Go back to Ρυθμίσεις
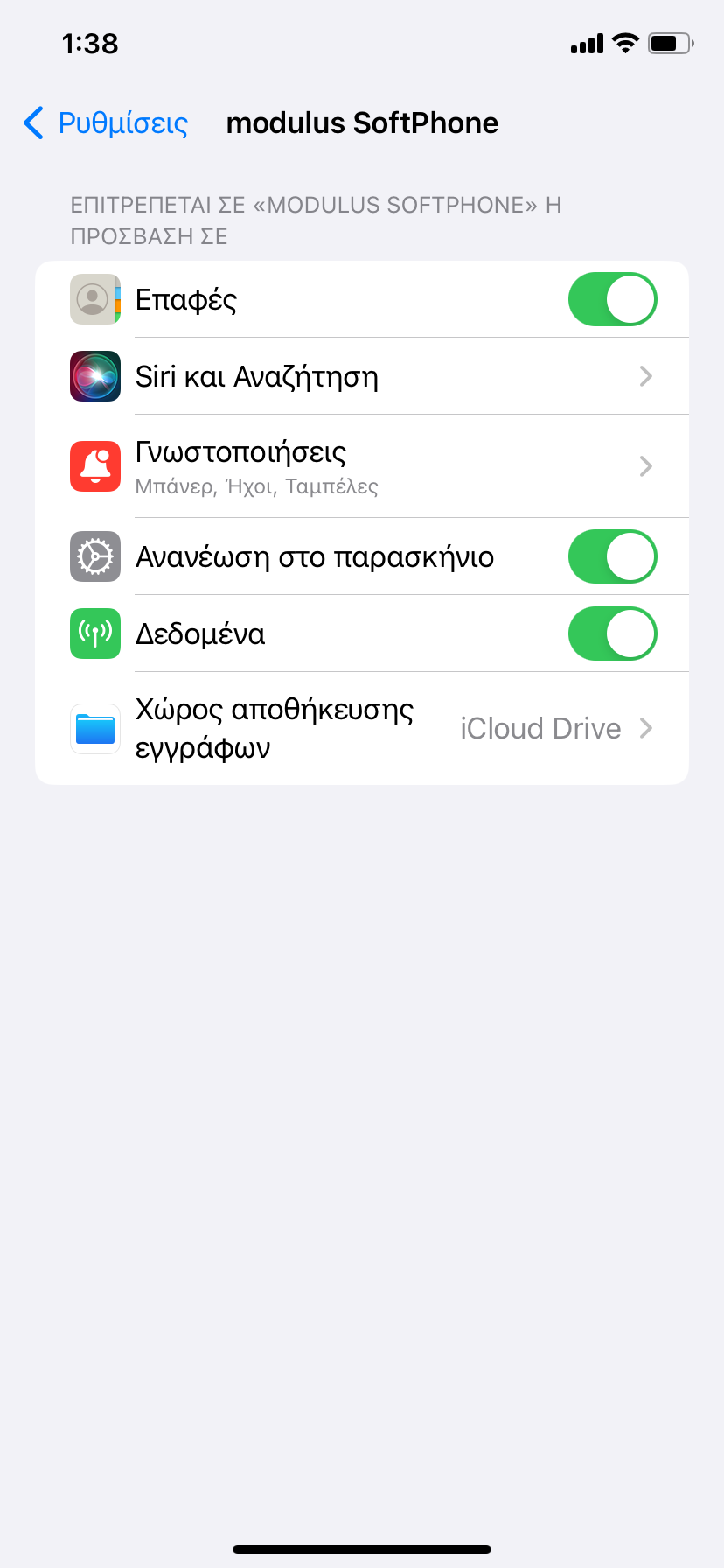724x1568 pixels. (x=105, y=123)
